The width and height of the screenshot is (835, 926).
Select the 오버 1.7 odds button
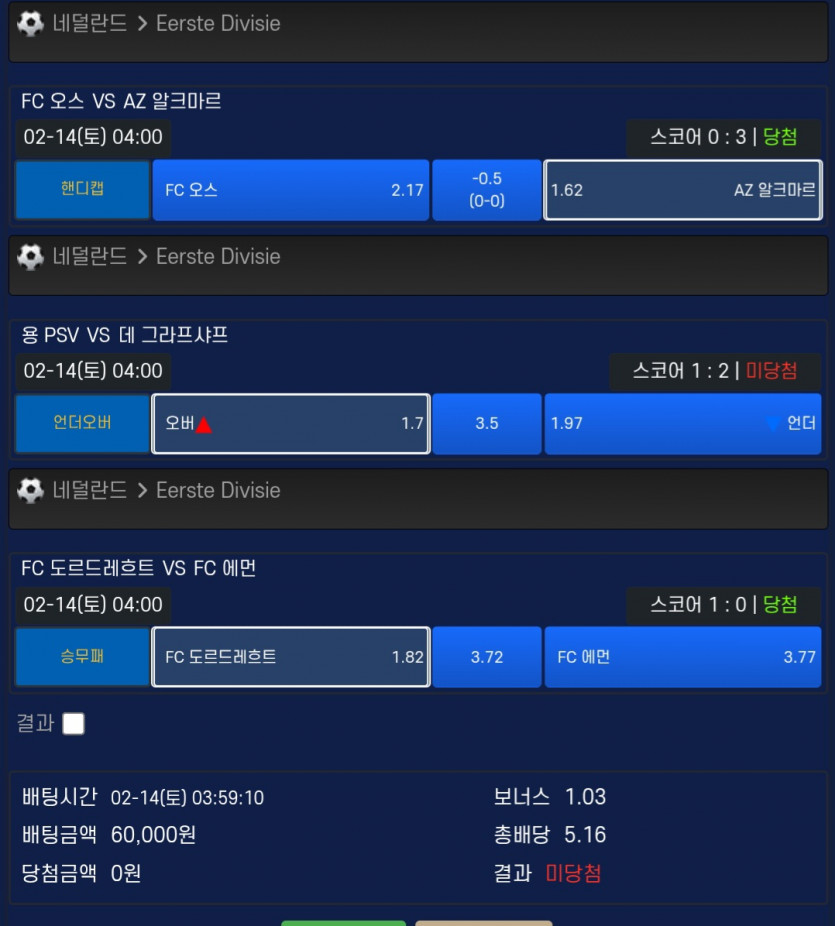click(291, 423)
